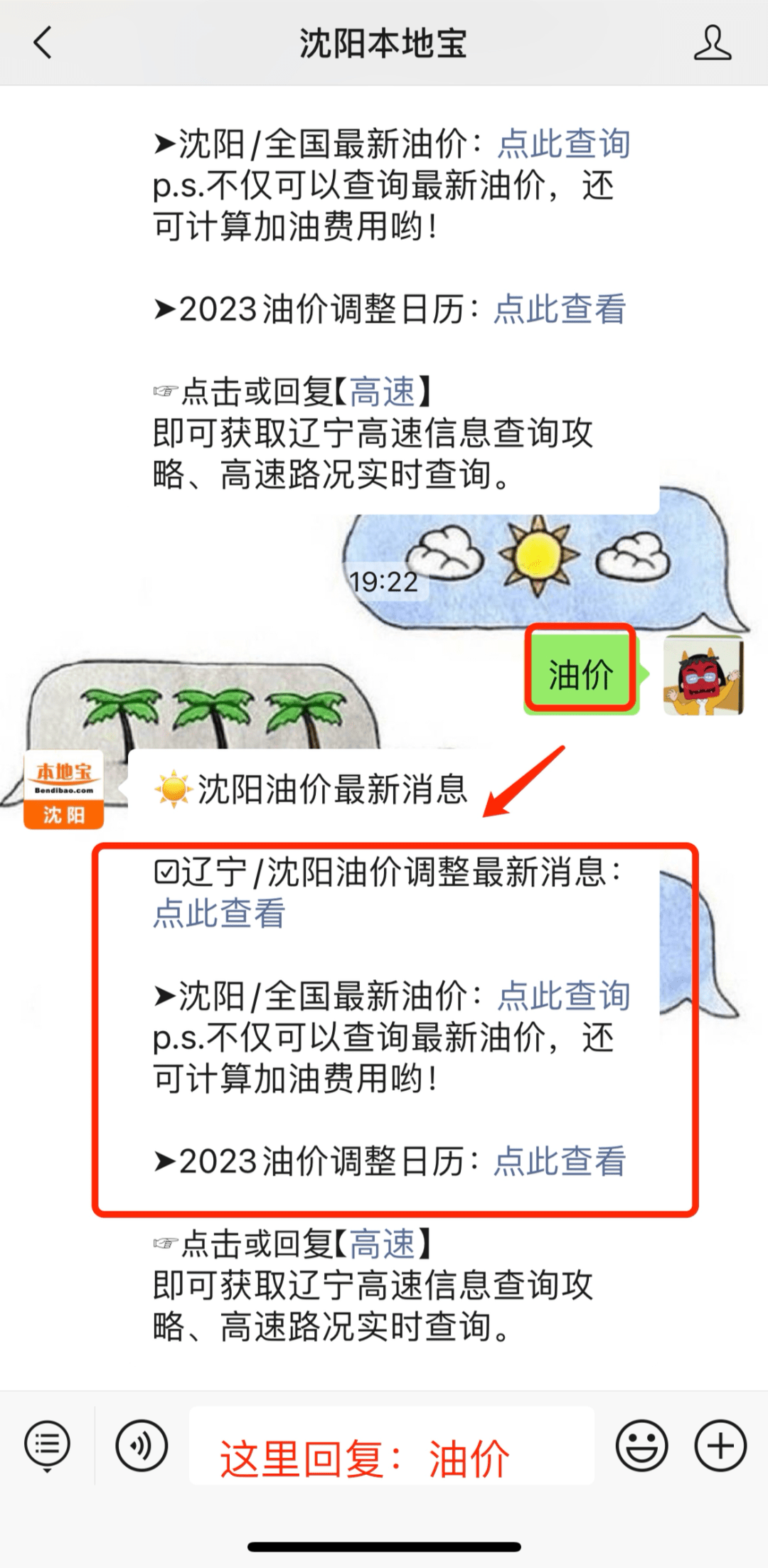Image resolution: width=768 pixels, height=1568 pixels.
Task: Open the menu list icon beside voice
Action: tap(47, 1446)
